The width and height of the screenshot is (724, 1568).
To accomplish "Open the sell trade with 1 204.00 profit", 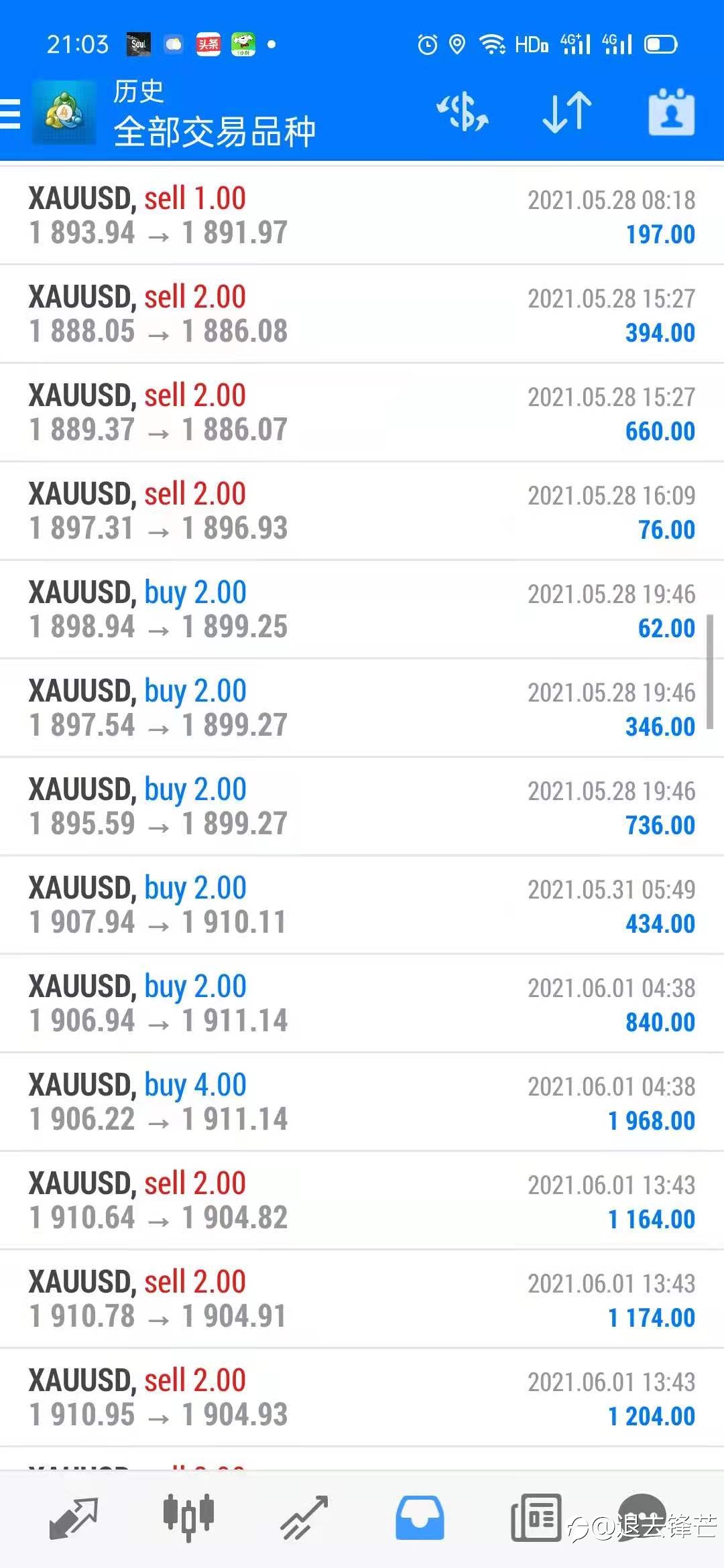I will coord(362,1397).
